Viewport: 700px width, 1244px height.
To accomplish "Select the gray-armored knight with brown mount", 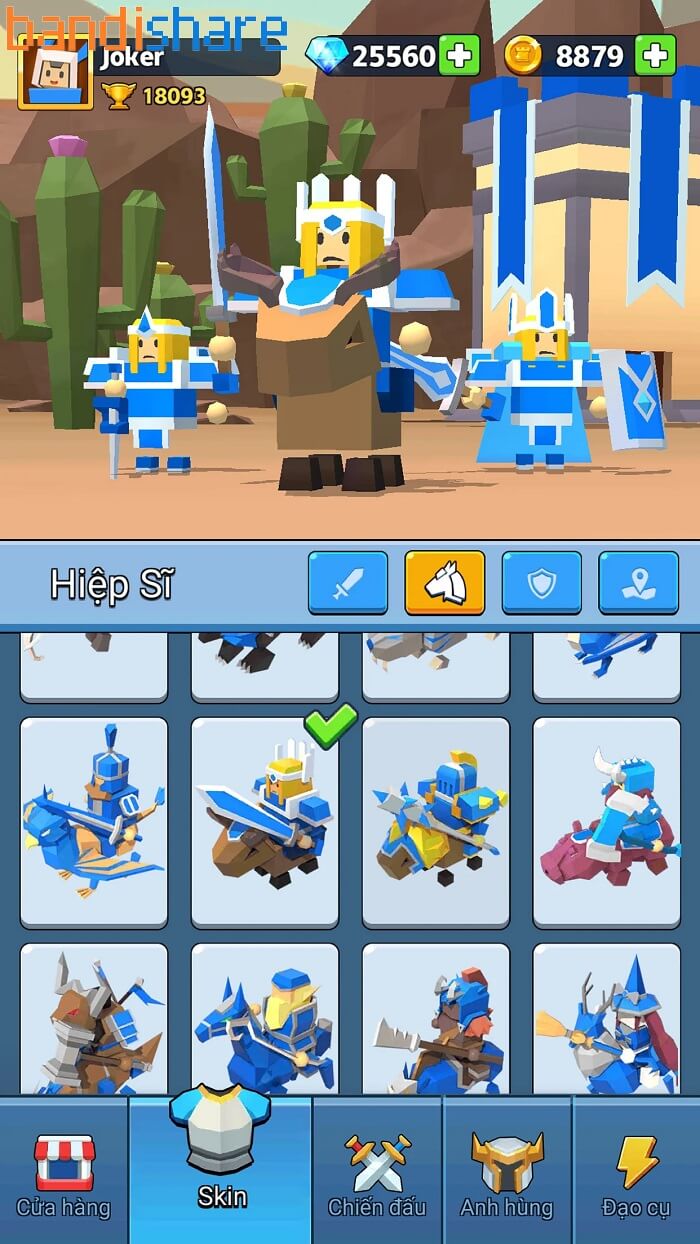I will [94, 1019].
